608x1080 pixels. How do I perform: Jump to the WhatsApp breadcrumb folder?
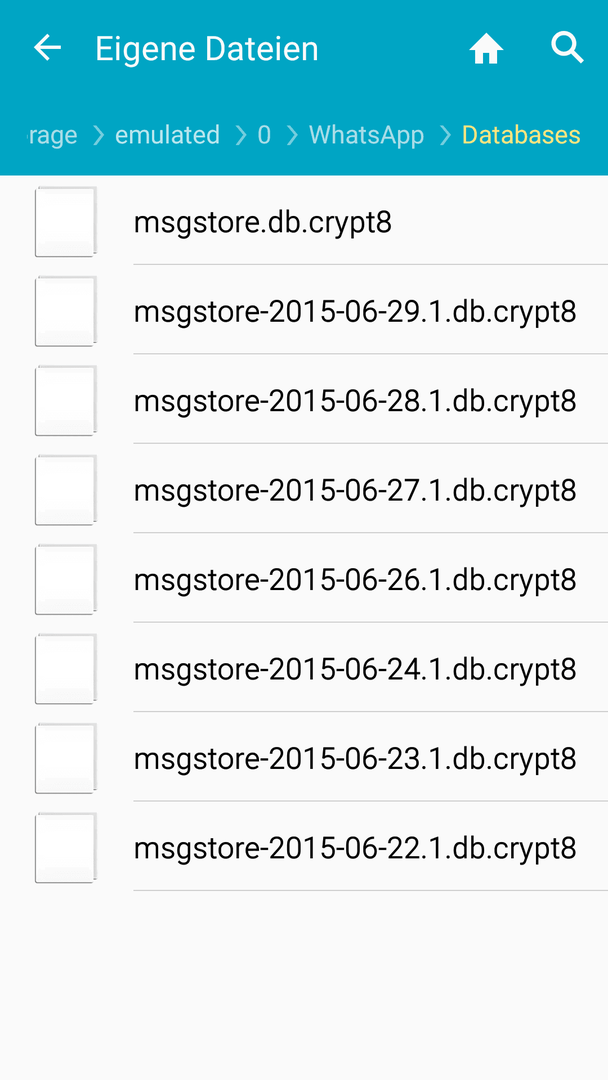pos(366,135)
